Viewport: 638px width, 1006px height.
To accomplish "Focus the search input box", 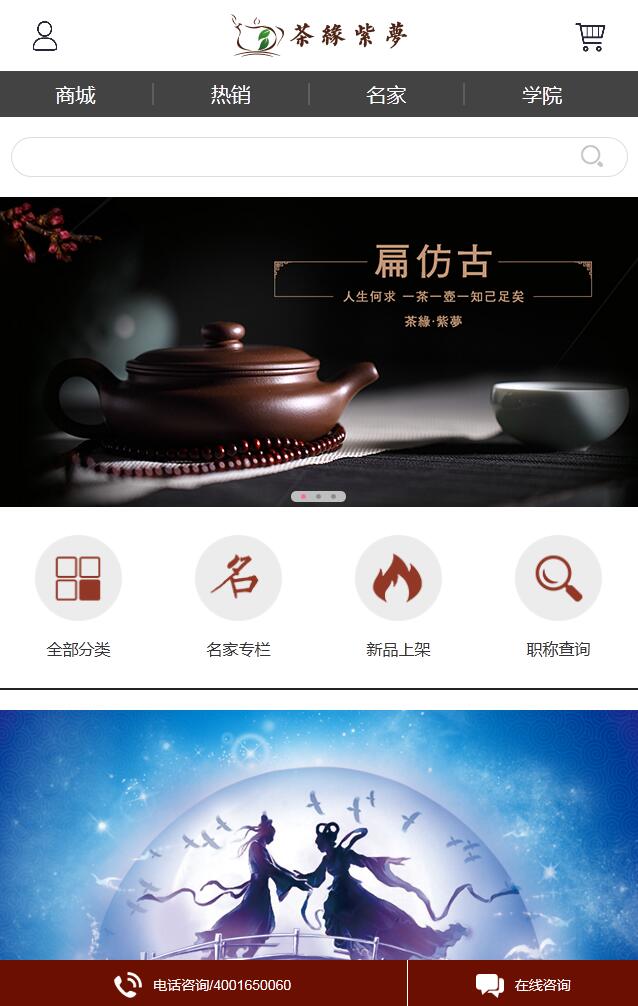I will pos(290,157).
